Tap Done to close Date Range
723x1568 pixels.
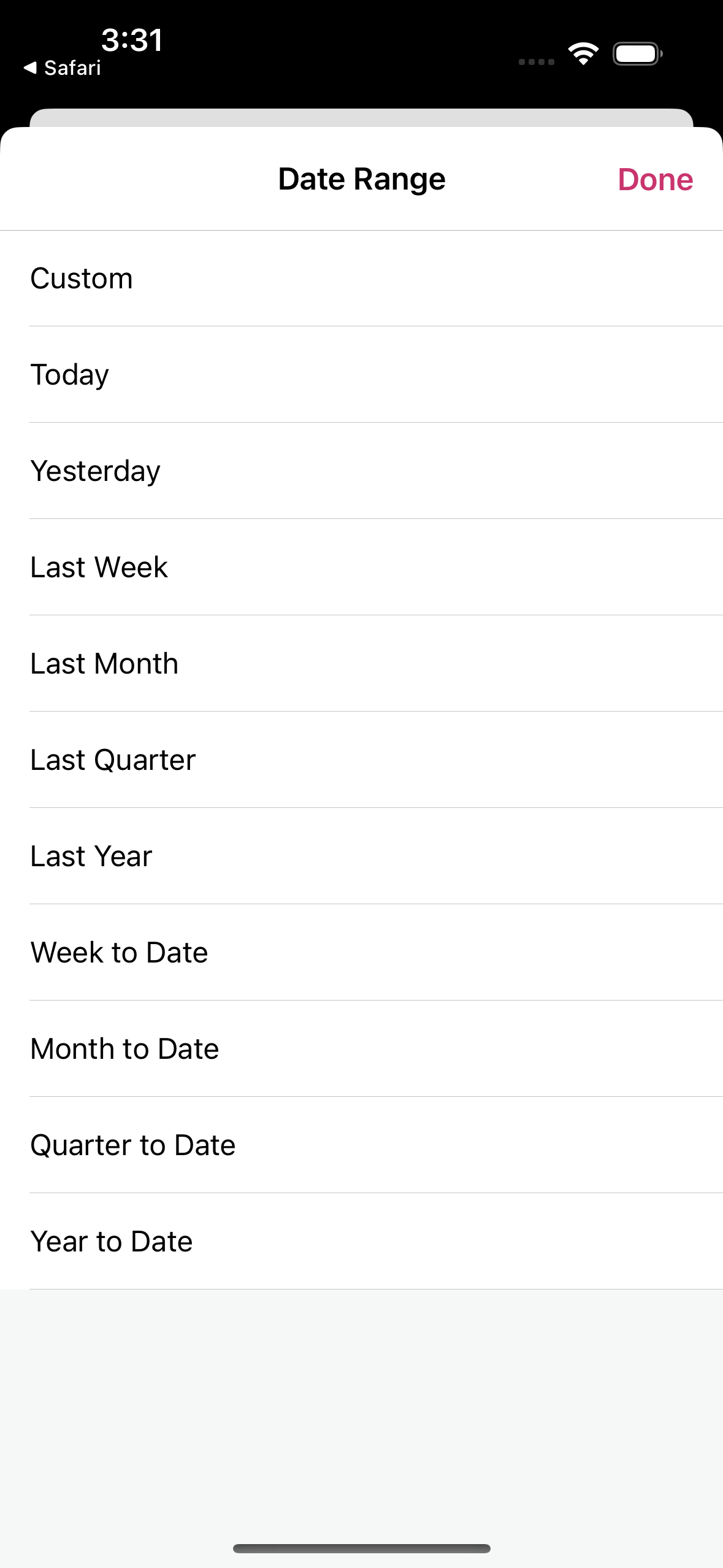[x=655, y=180]
